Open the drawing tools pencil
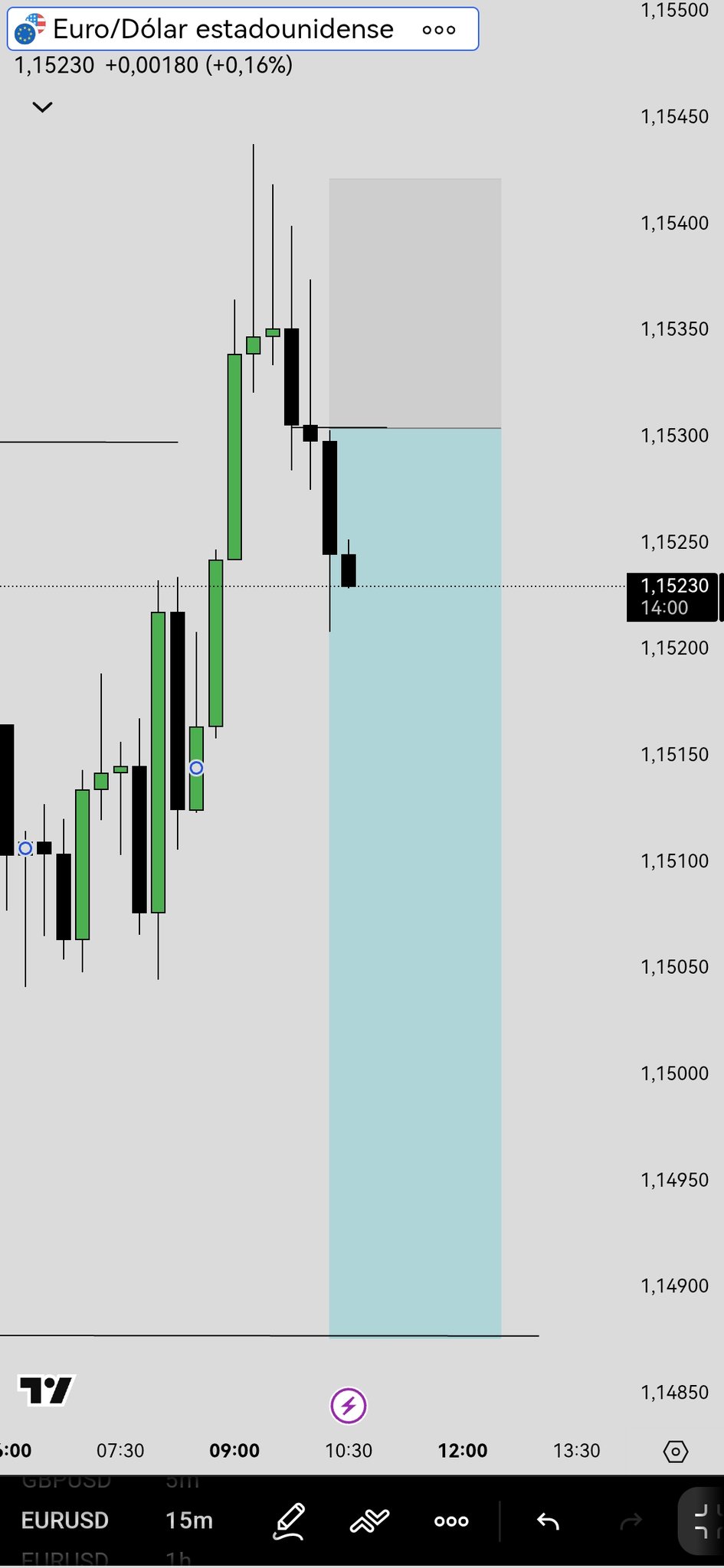724x1568 pixels. click(290, 1521)
